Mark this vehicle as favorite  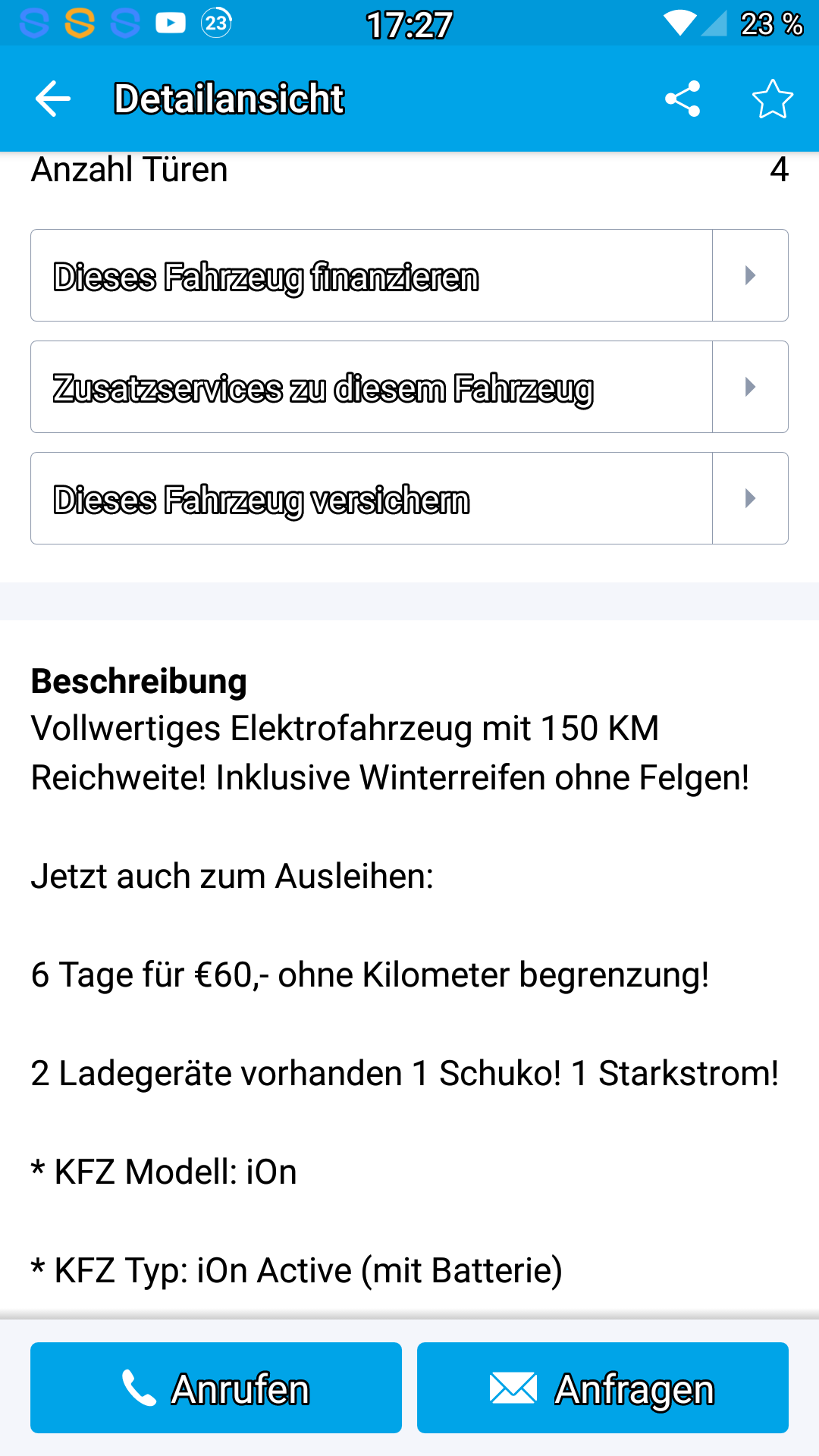pos(772,99)
